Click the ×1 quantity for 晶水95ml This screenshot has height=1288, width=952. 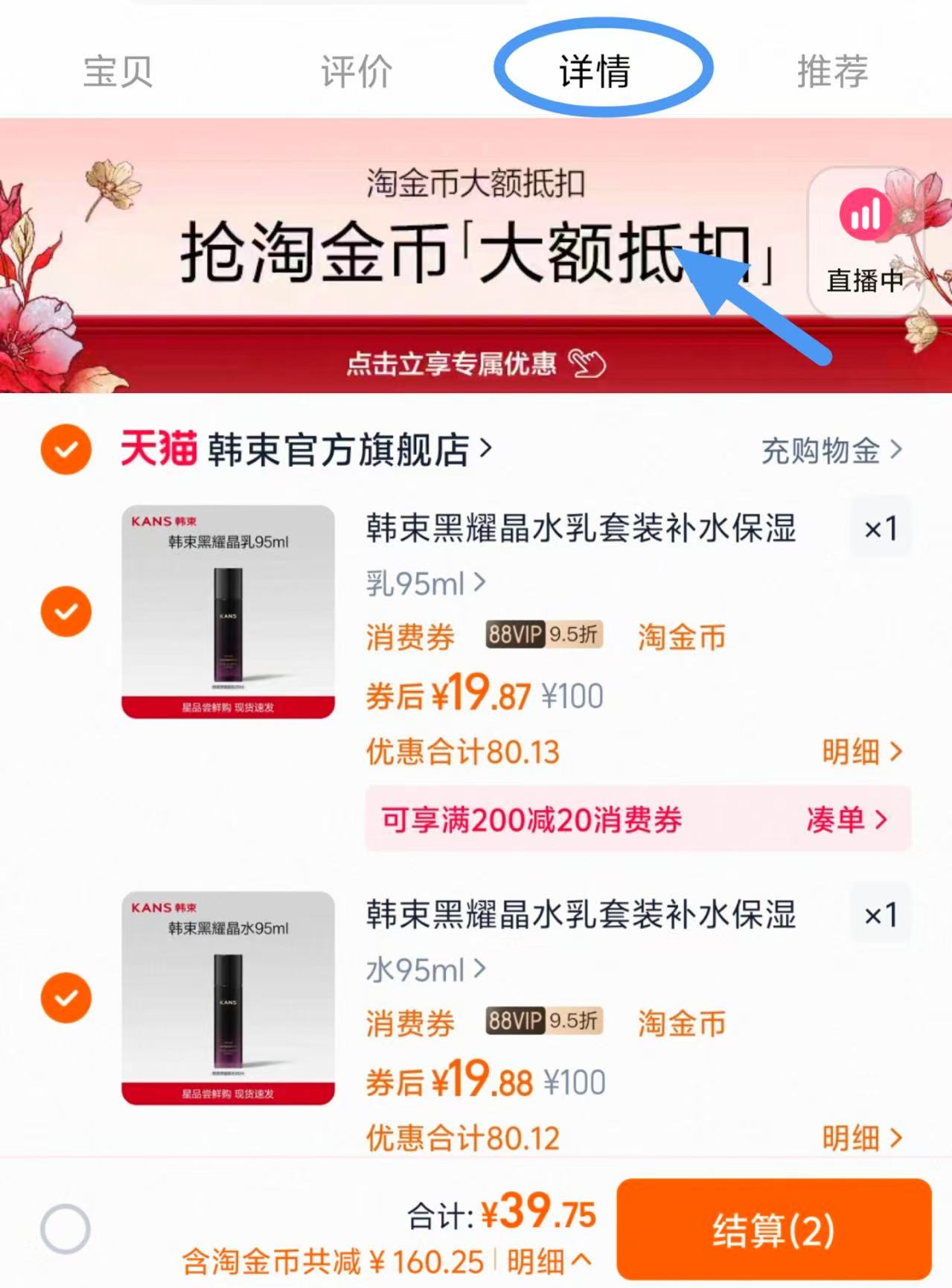[x=881, y=914]
